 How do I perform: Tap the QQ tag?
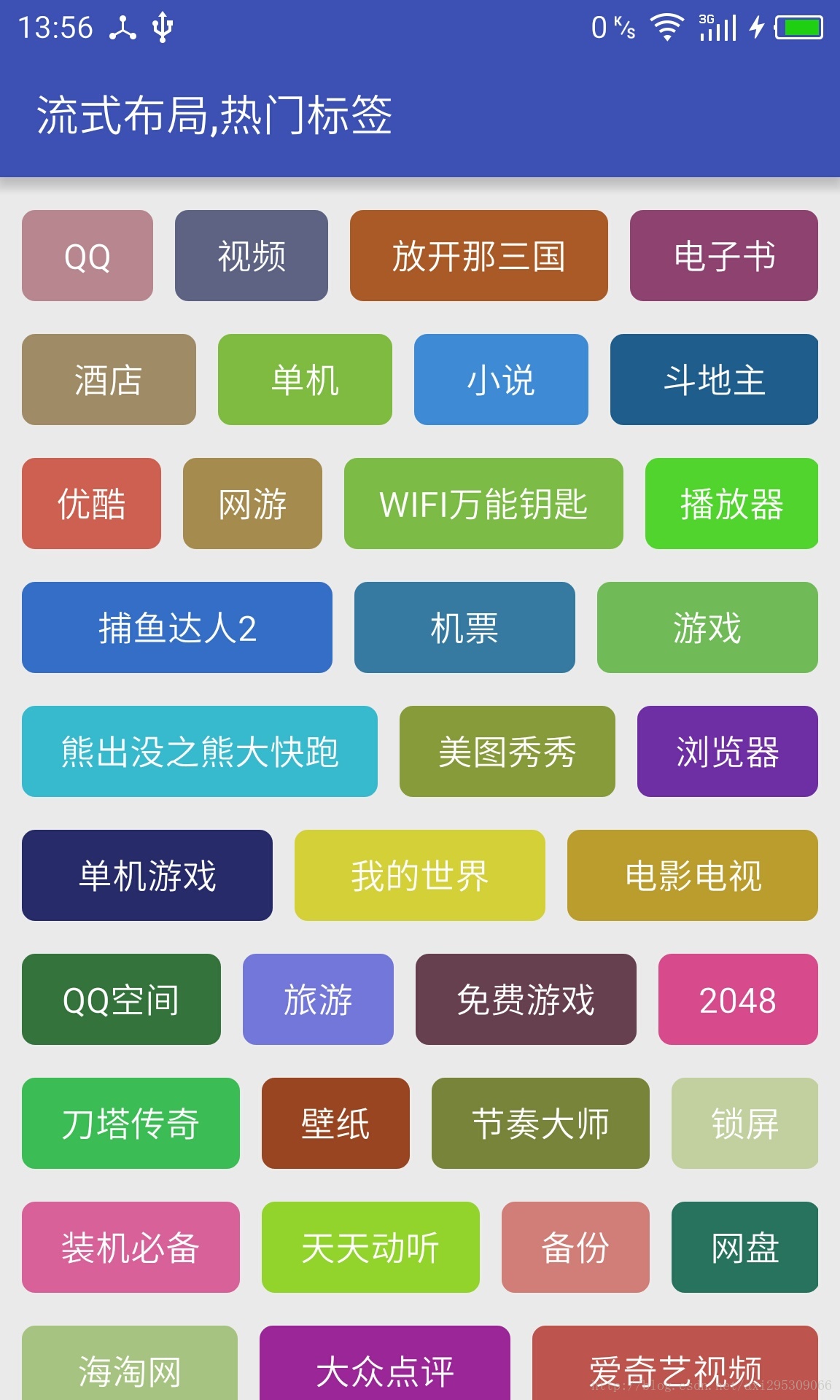87,256
